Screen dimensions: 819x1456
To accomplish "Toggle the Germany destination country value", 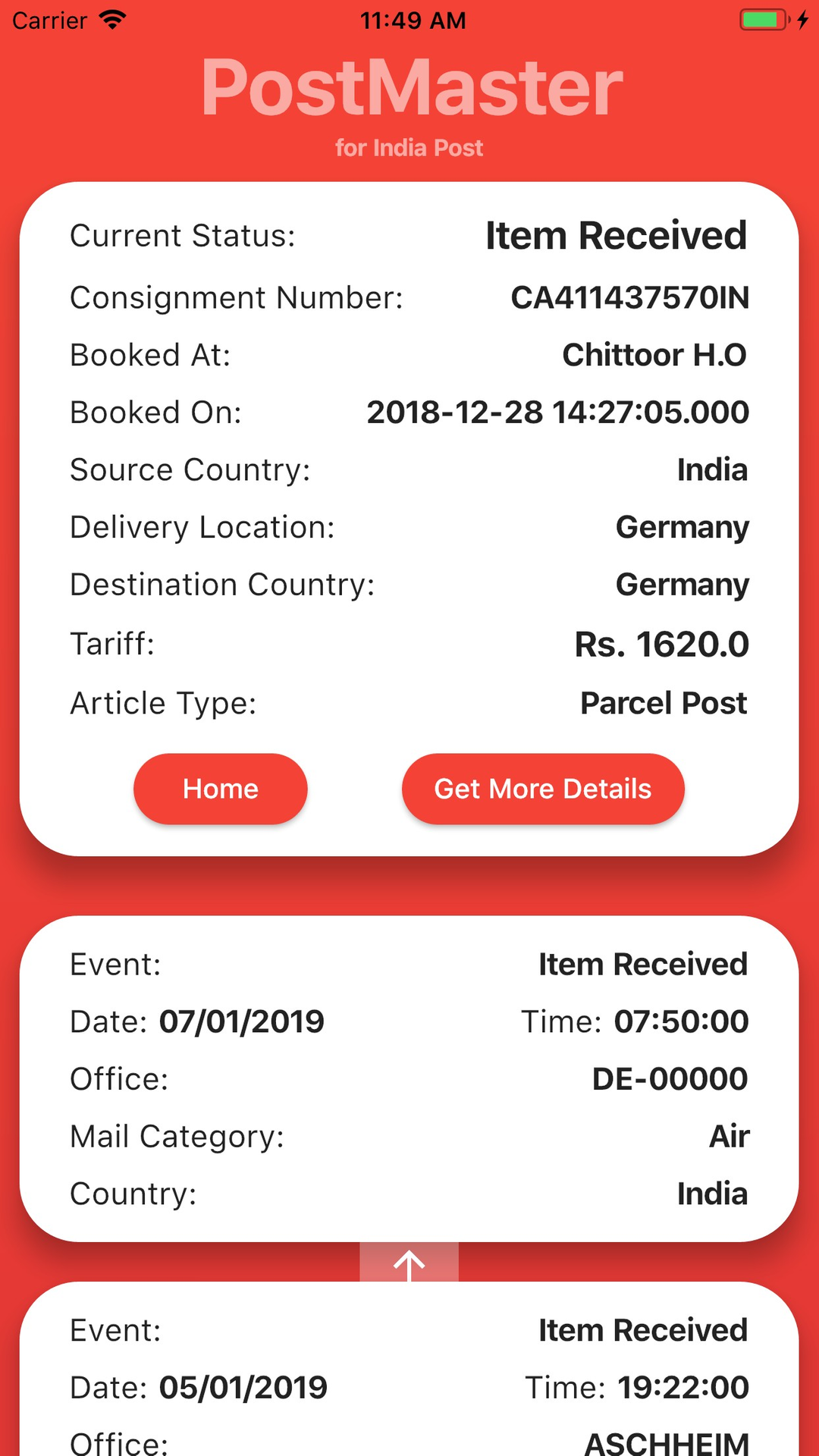I will point(682,584).
